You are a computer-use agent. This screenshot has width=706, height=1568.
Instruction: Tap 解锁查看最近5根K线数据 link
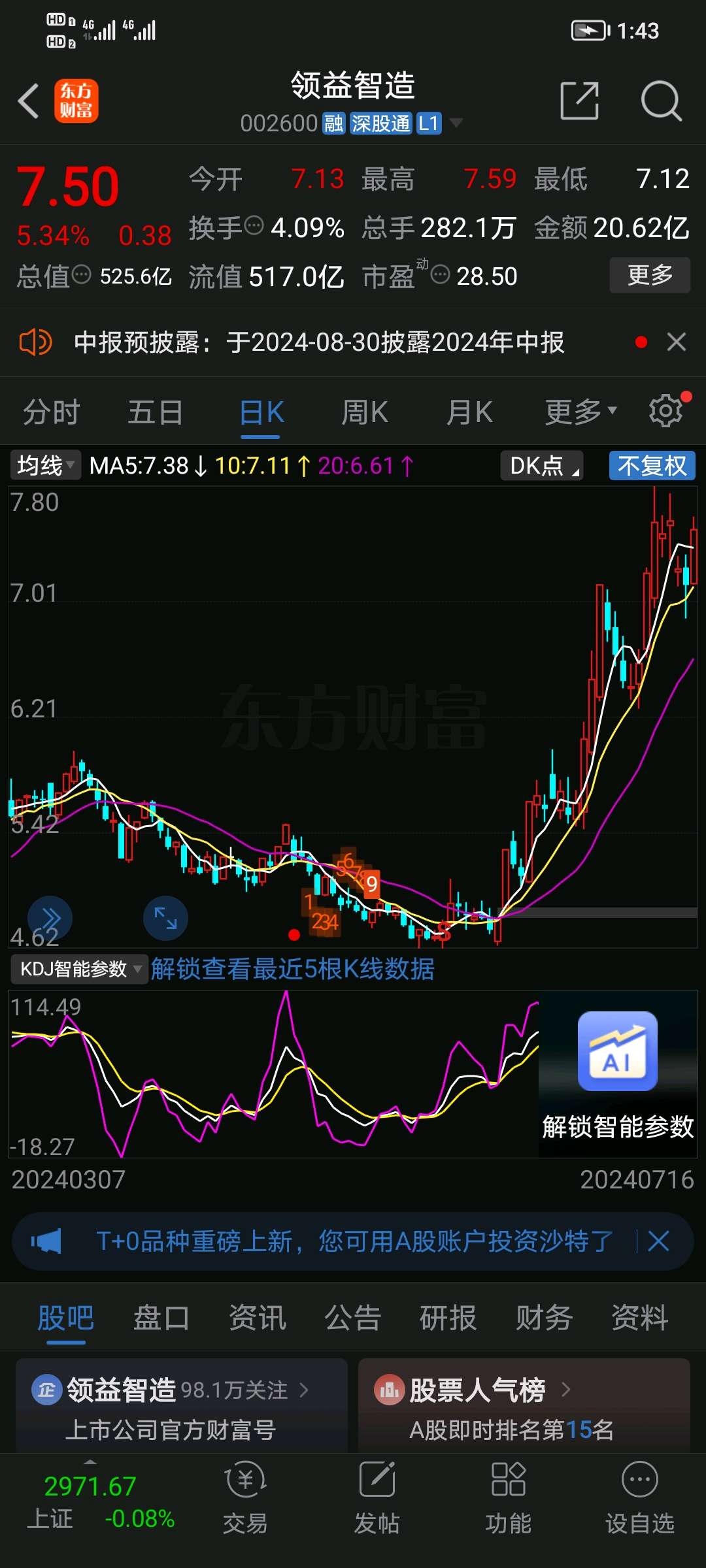[x=294, y=970]
